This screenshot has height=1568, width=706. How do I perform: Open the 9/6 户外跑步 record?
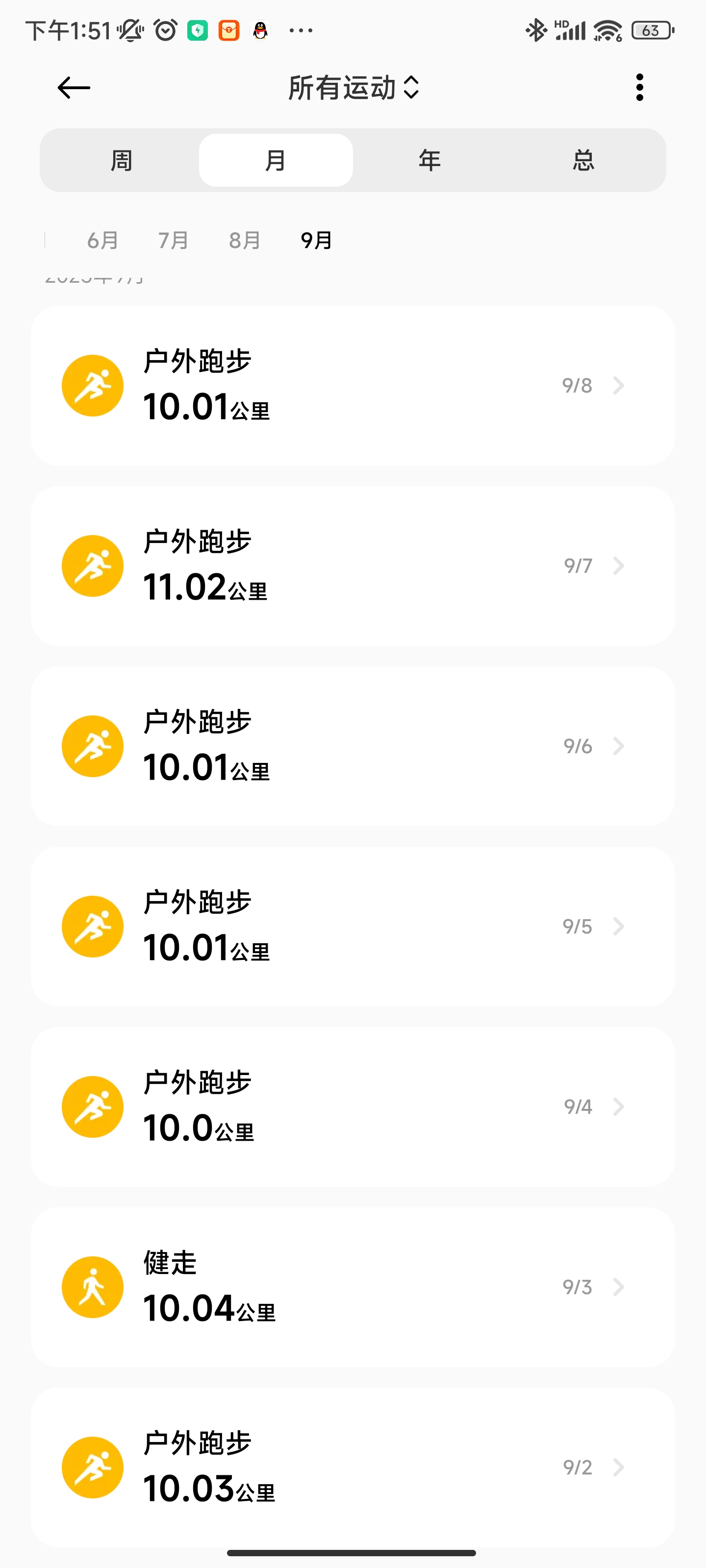click(353, 746)
